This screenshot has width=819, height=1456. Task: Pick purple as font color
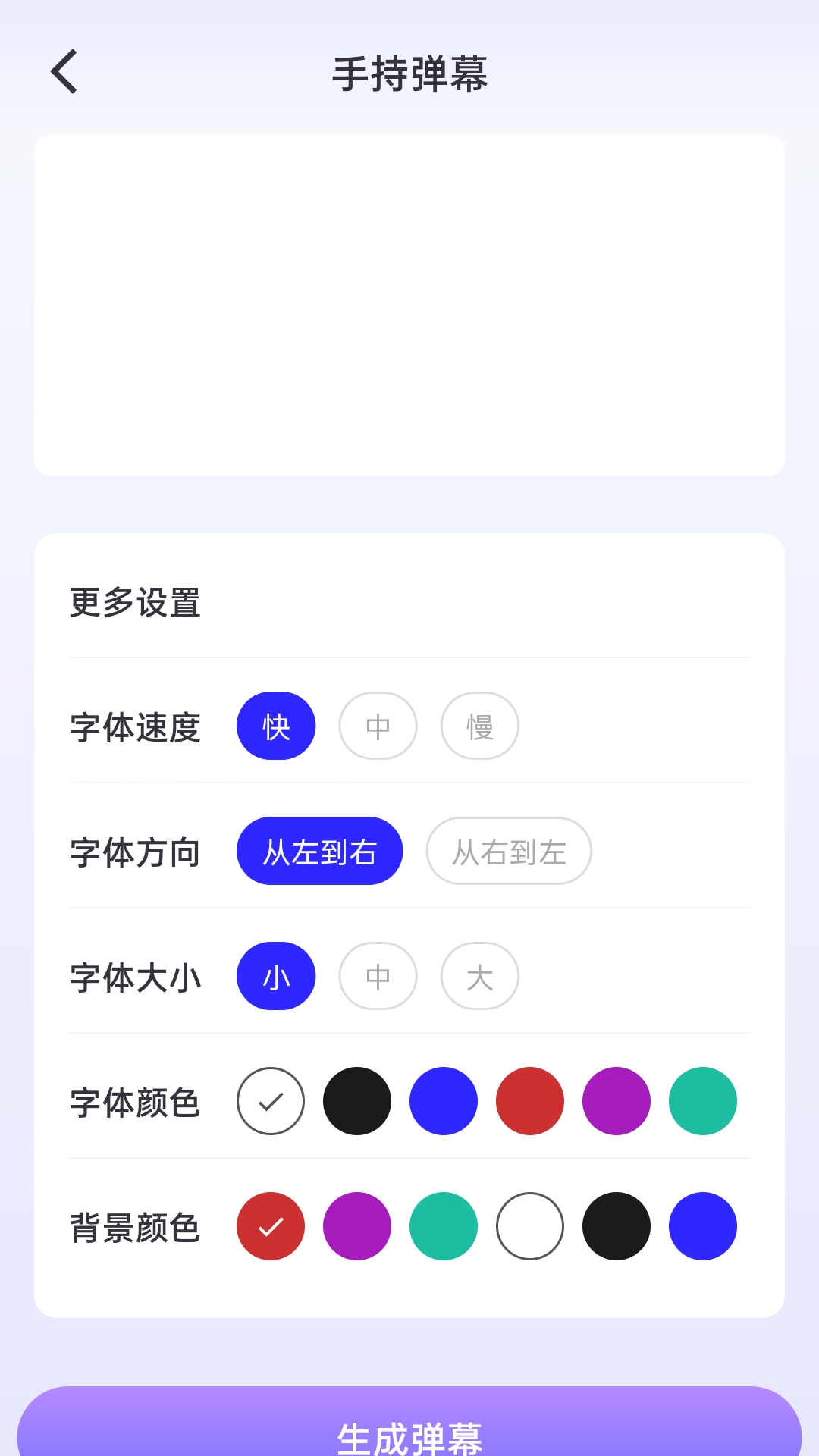tap(617, 1101)
